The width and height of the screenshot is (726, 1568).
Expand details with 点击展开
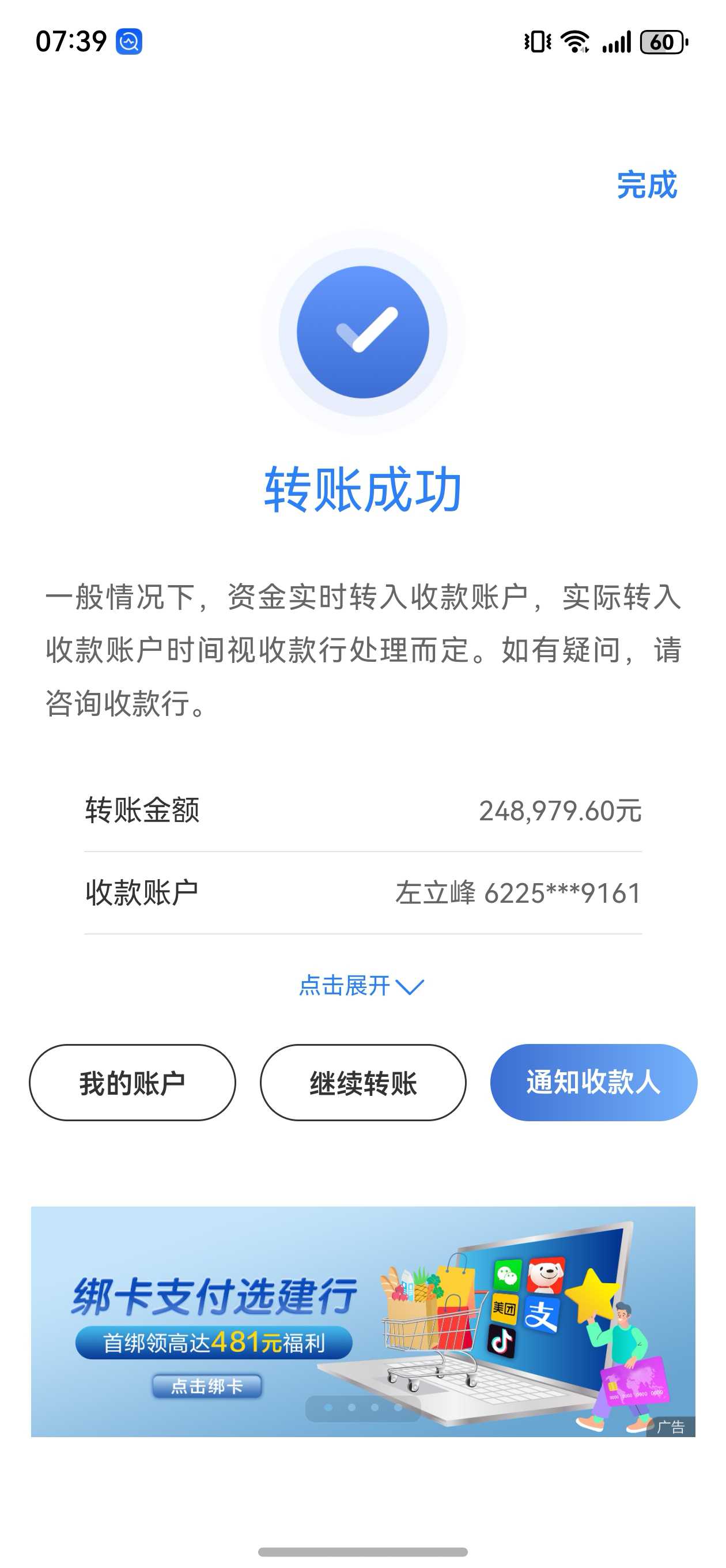(x=361, y=986)
